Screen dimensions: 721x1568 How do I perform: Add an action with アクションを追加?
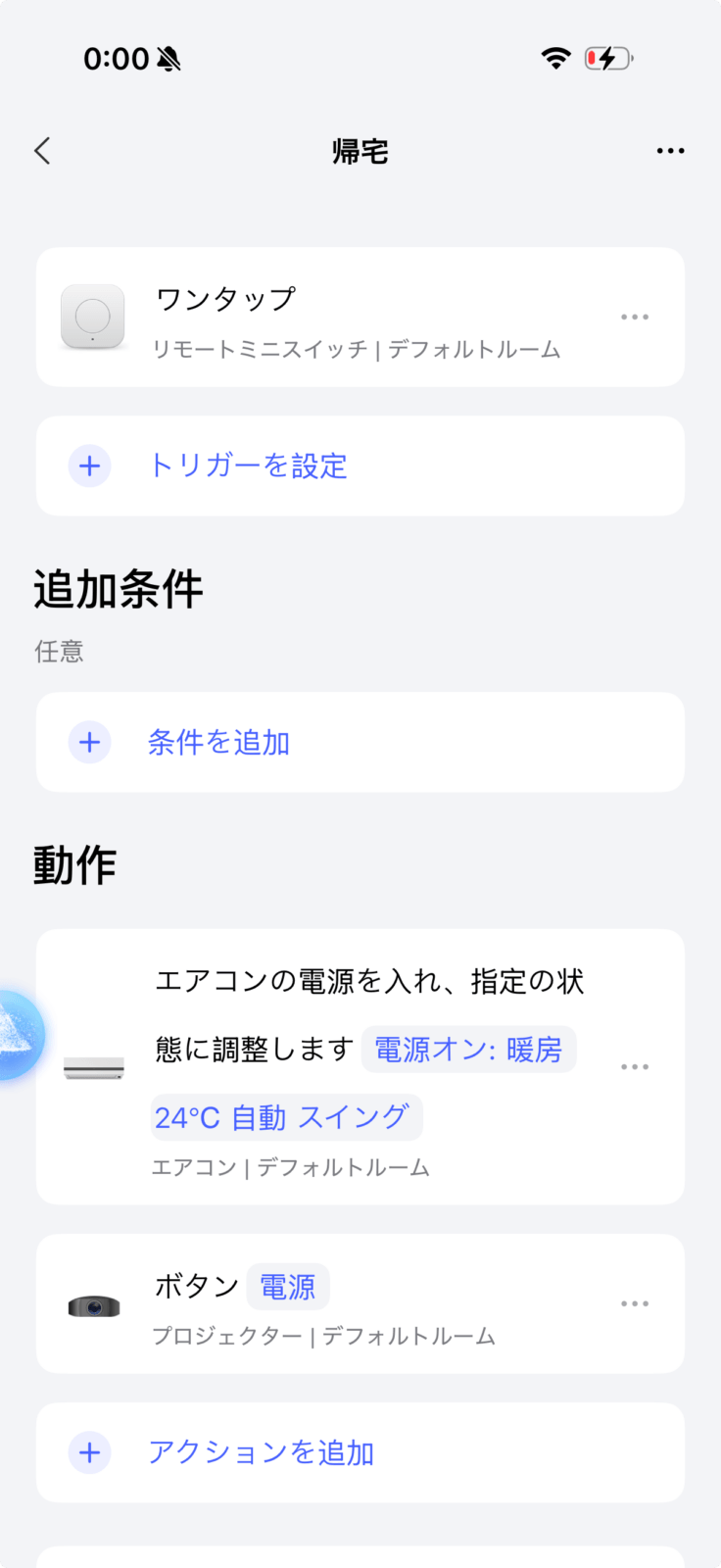[261, 1452]
